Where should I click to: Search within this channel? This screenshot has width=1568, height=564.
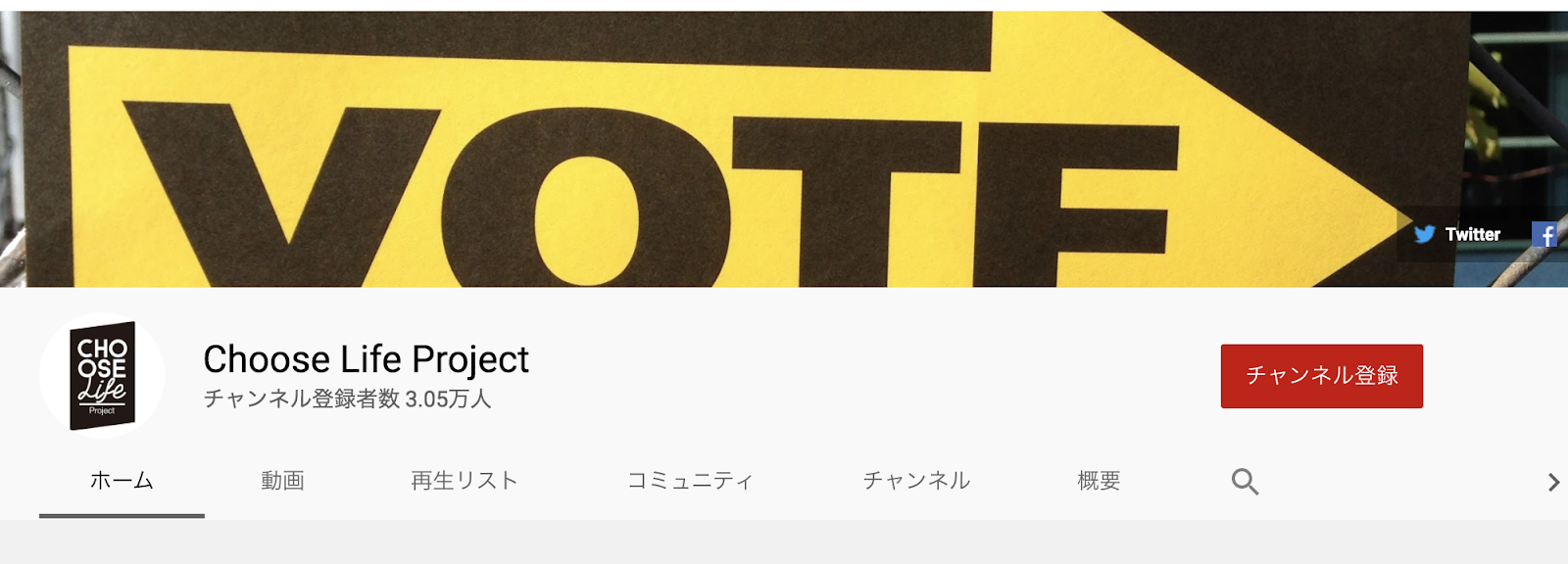pos(1245,482)
